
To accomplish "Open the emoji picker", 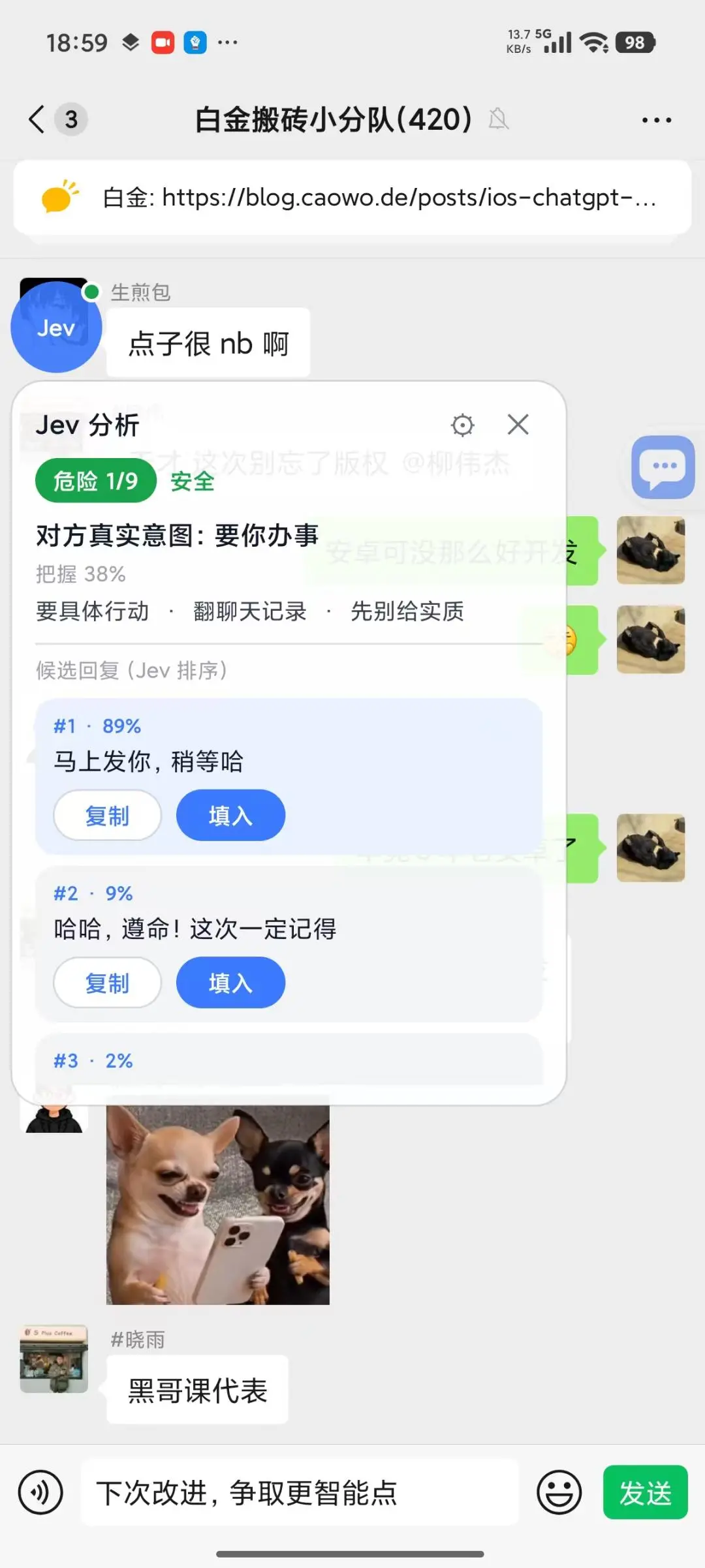I will click(x=559, y=1492).
